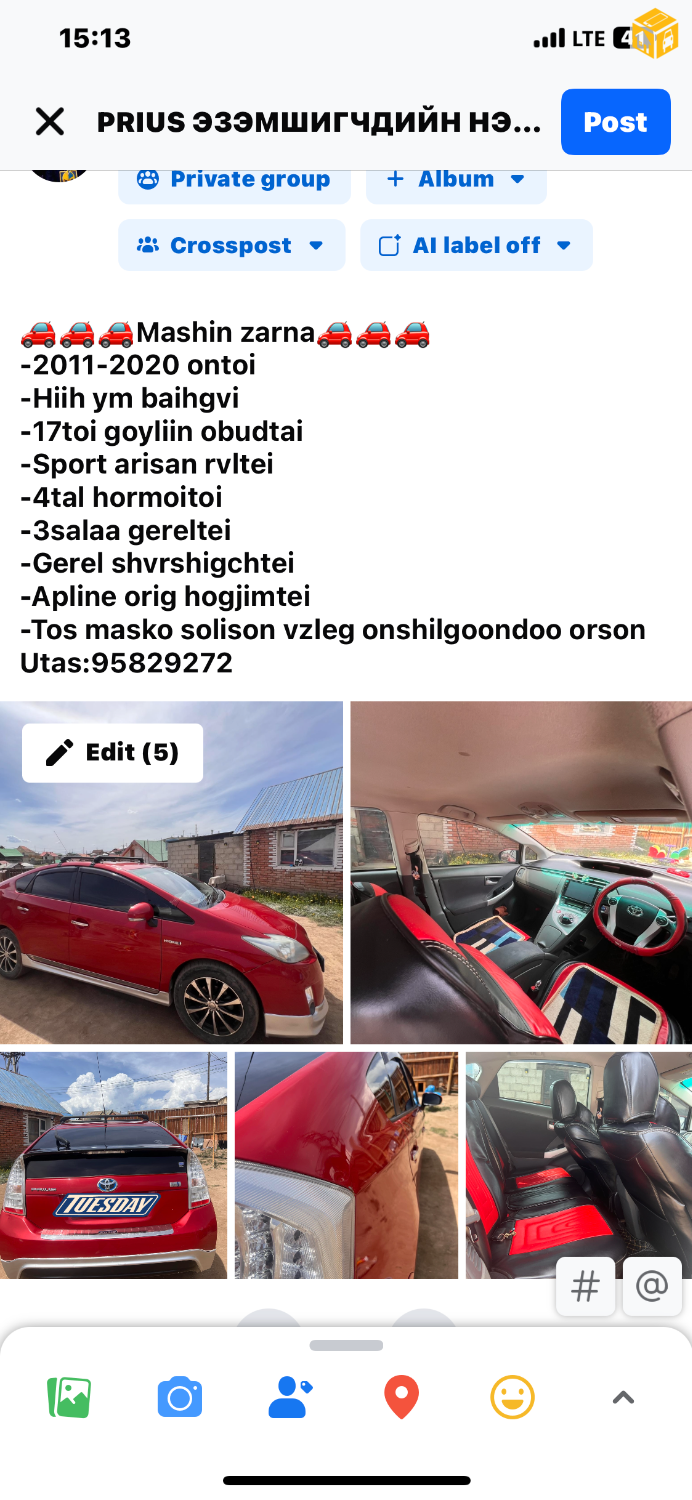Expand the options sheet with the up chevron

(x=623, y=1397)
